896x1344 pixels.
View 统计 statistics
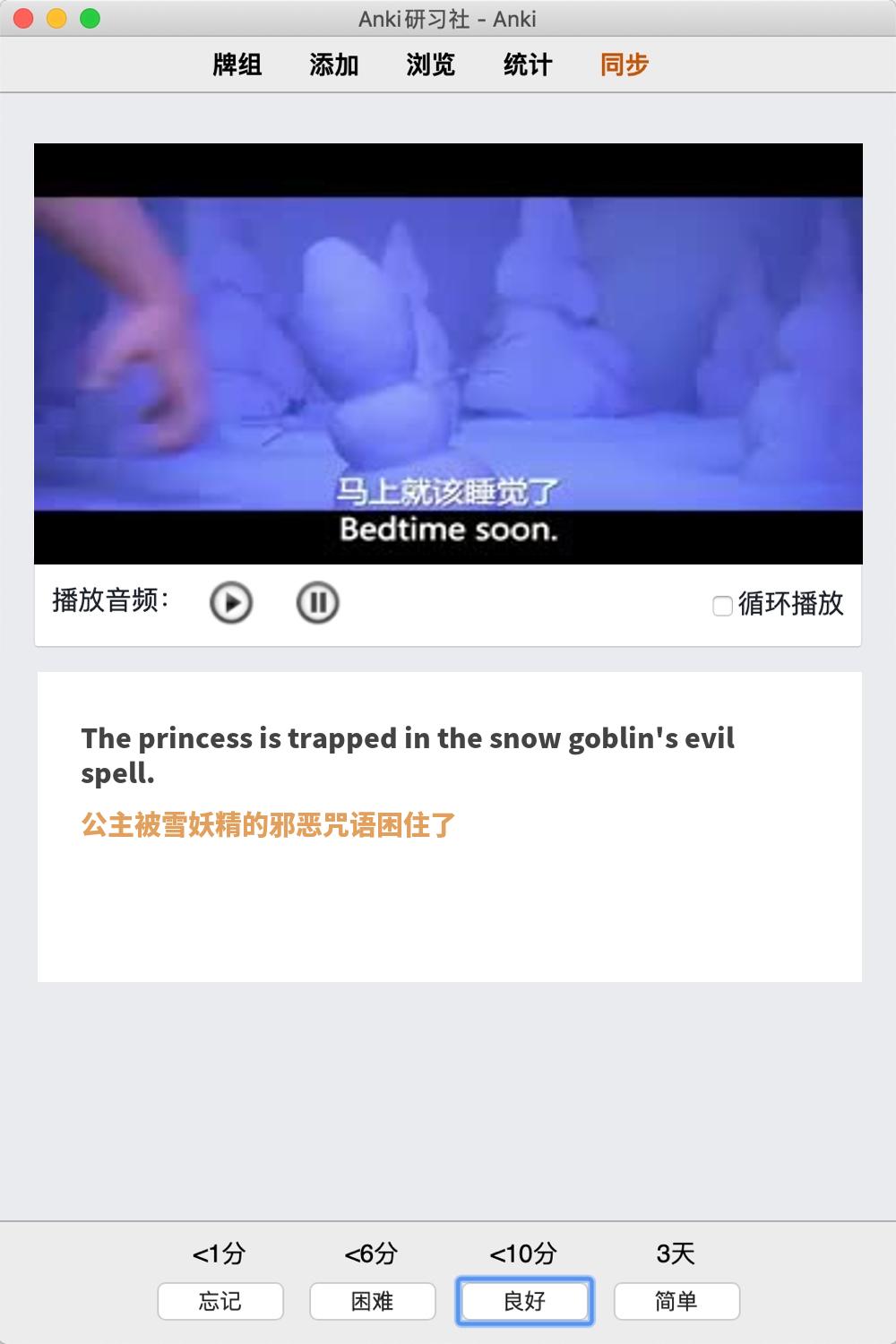coord(527,65)
